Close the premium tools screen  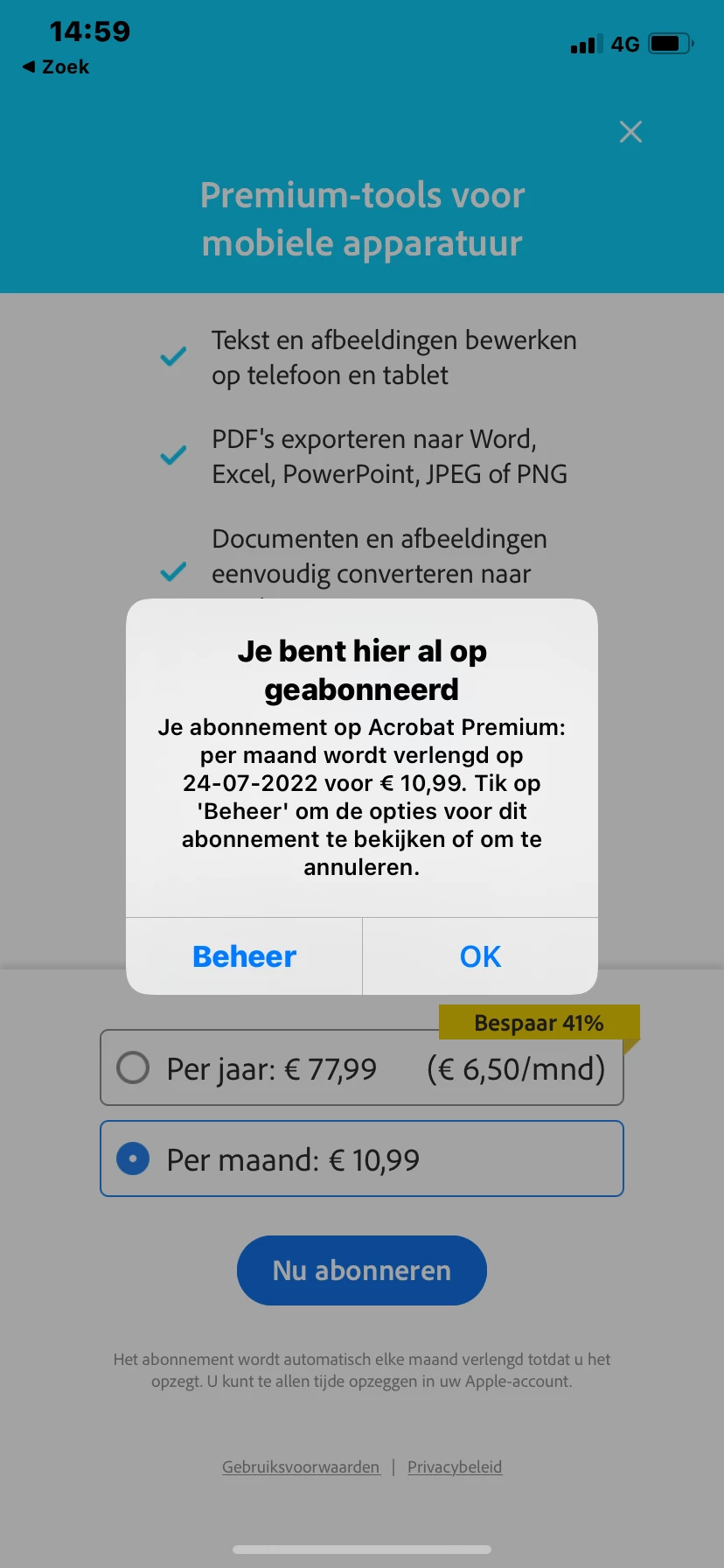(x=630, y=132)
